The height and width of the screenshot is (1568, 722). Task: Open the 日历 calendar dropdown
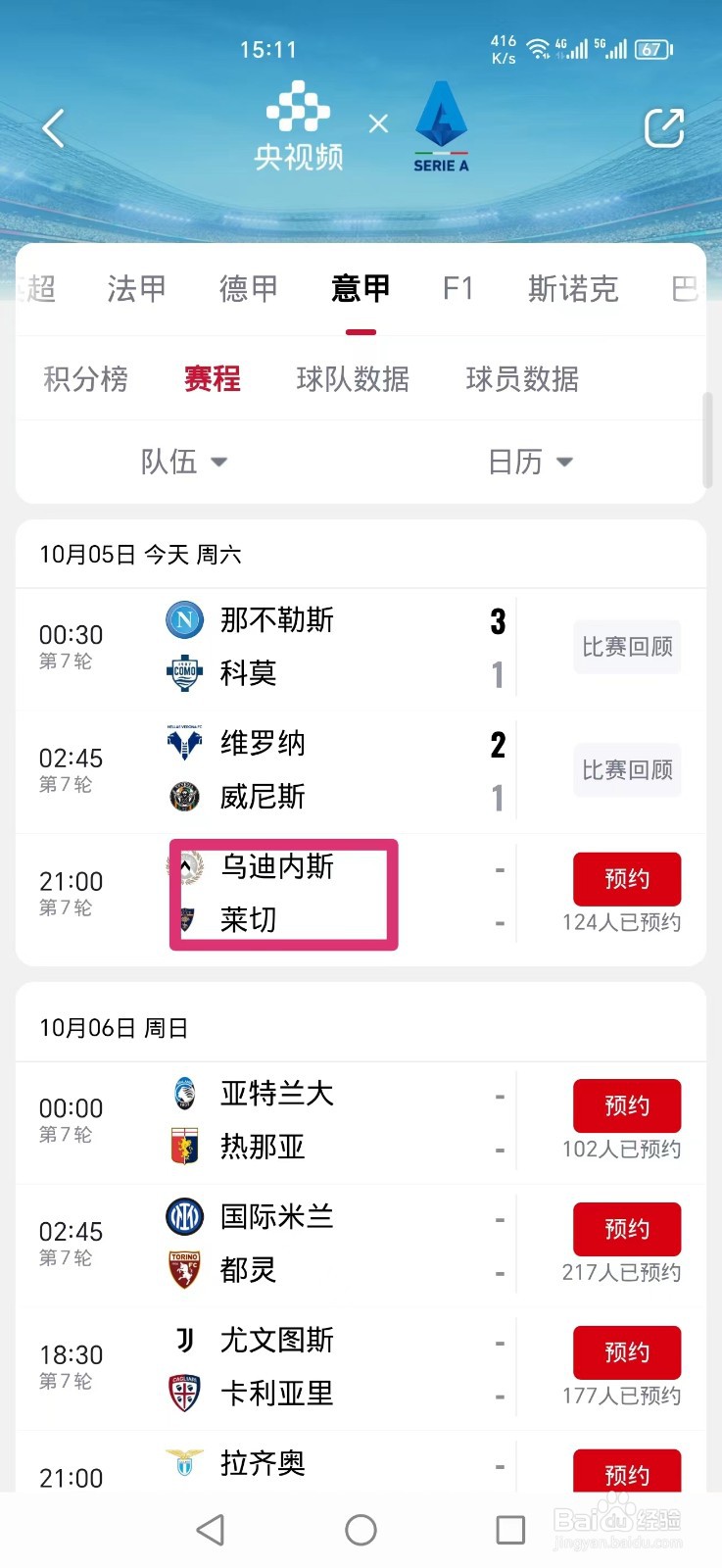tap(529, 462)
